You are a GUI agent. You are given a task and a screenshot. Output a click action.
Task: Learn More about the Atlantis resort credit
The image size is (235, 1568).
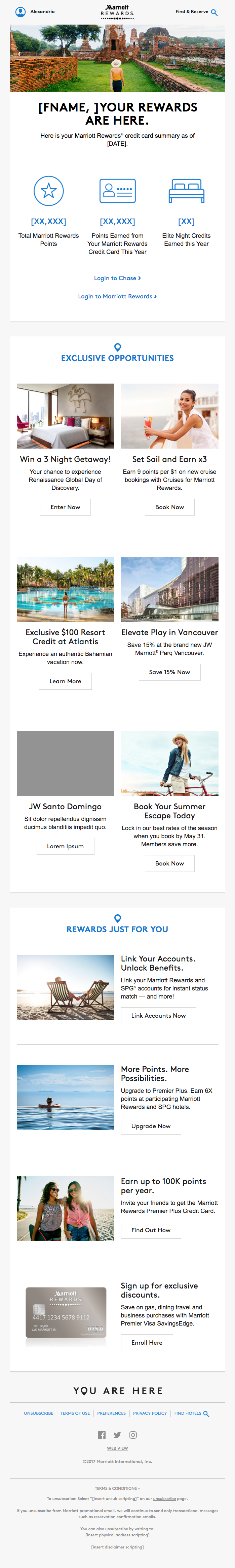coord(66,681)
